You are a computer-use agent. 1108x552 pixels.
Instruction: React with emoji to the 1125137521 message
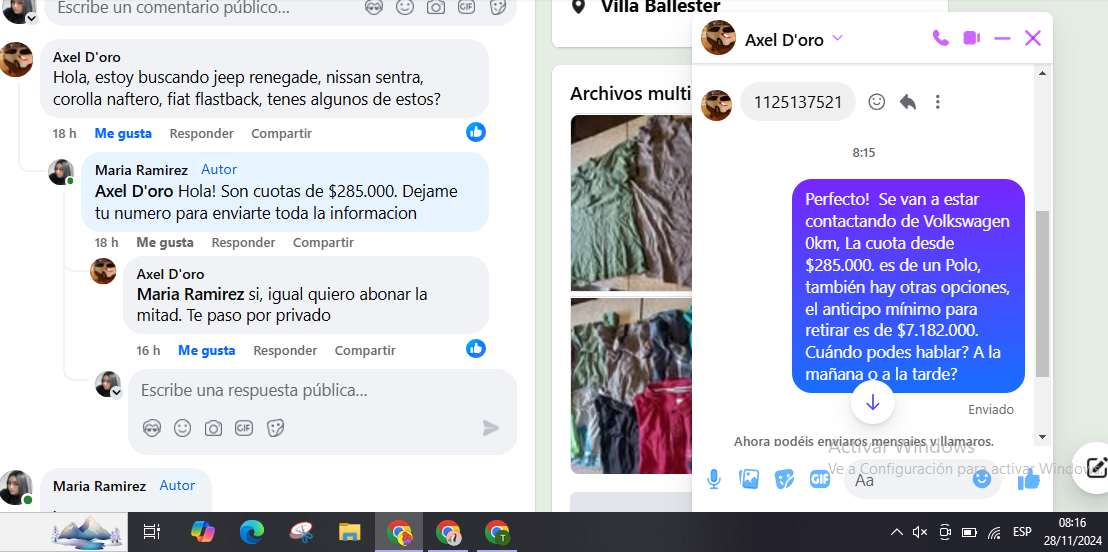877,102
